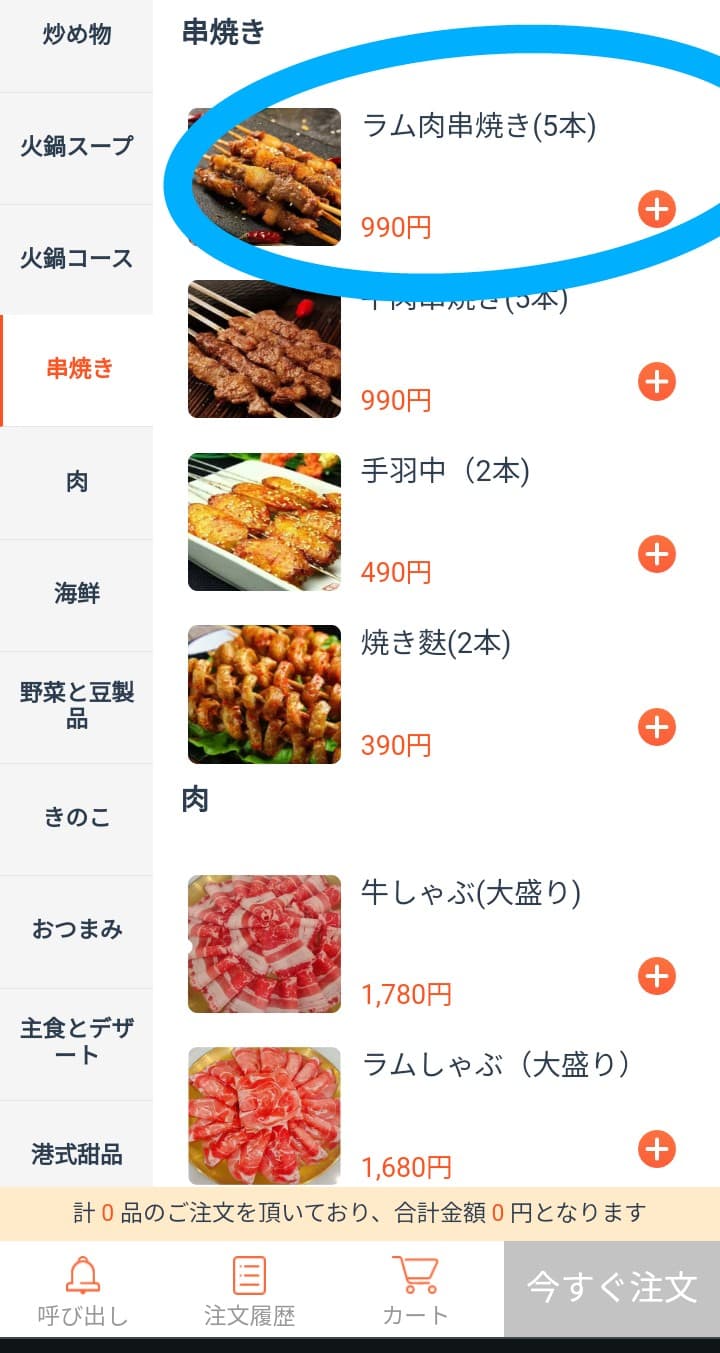This screenshot has width=720, height=1353.
Task: Open order history via the 注文履歴 icon
Action: pos(248,1285)
